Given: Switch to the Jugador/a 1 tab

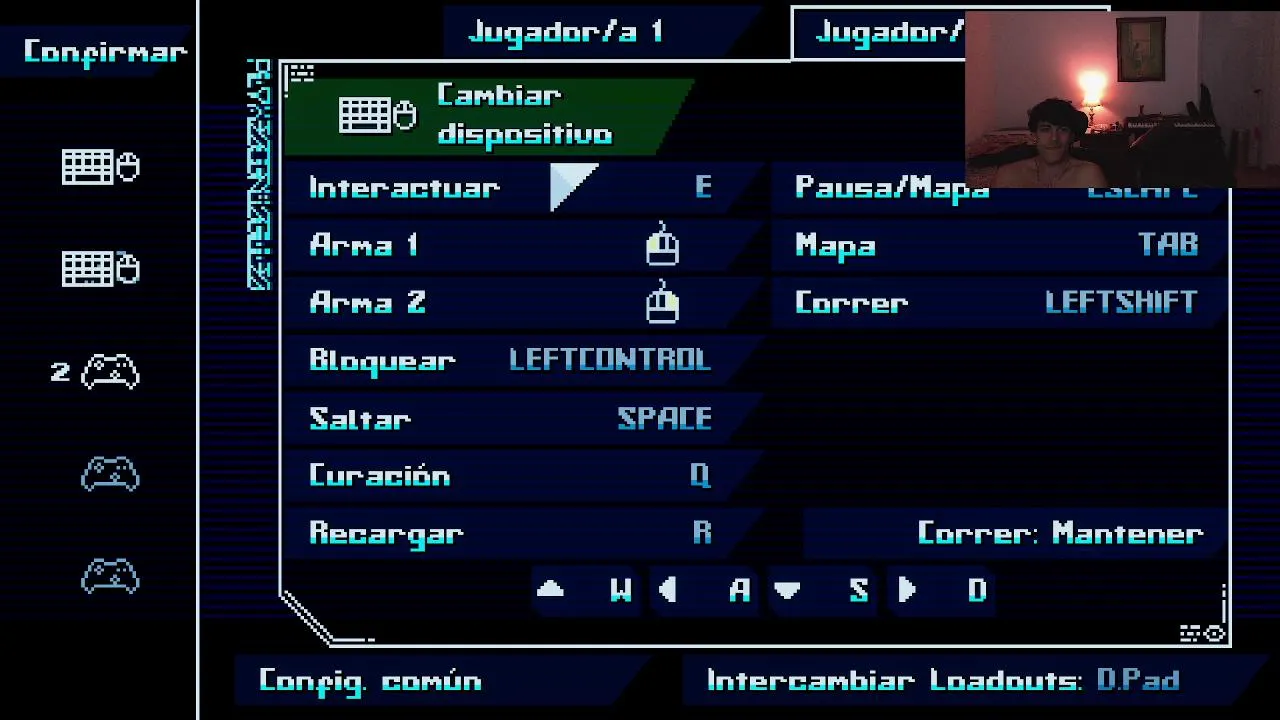Looking at the screenshot, I should coord(566,32).
